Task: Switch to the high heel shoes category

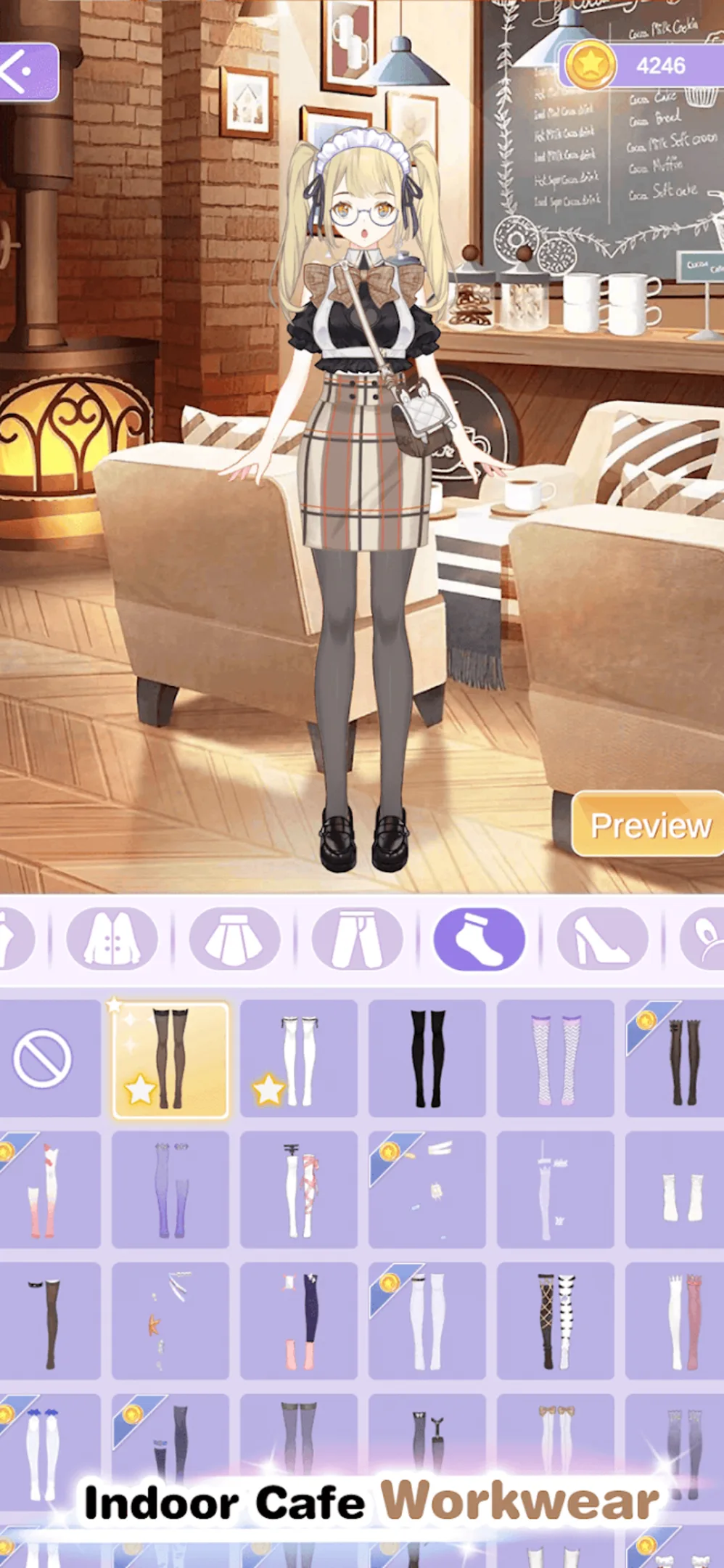Action: (602, 939)
